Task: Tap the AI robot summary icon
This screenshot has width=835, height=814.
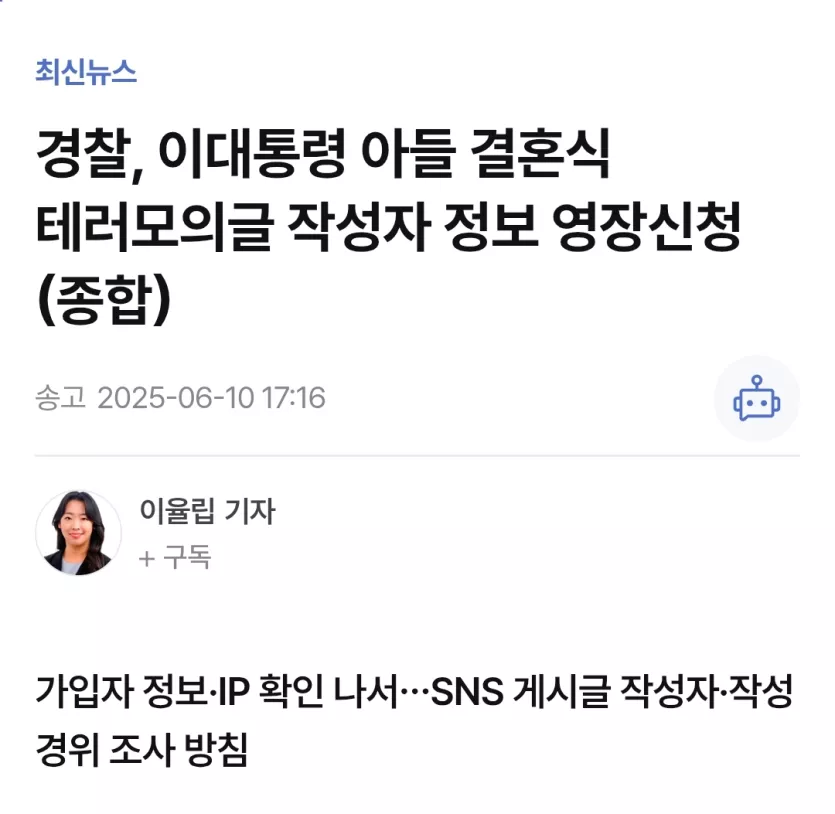Action: tap(756, 398)
